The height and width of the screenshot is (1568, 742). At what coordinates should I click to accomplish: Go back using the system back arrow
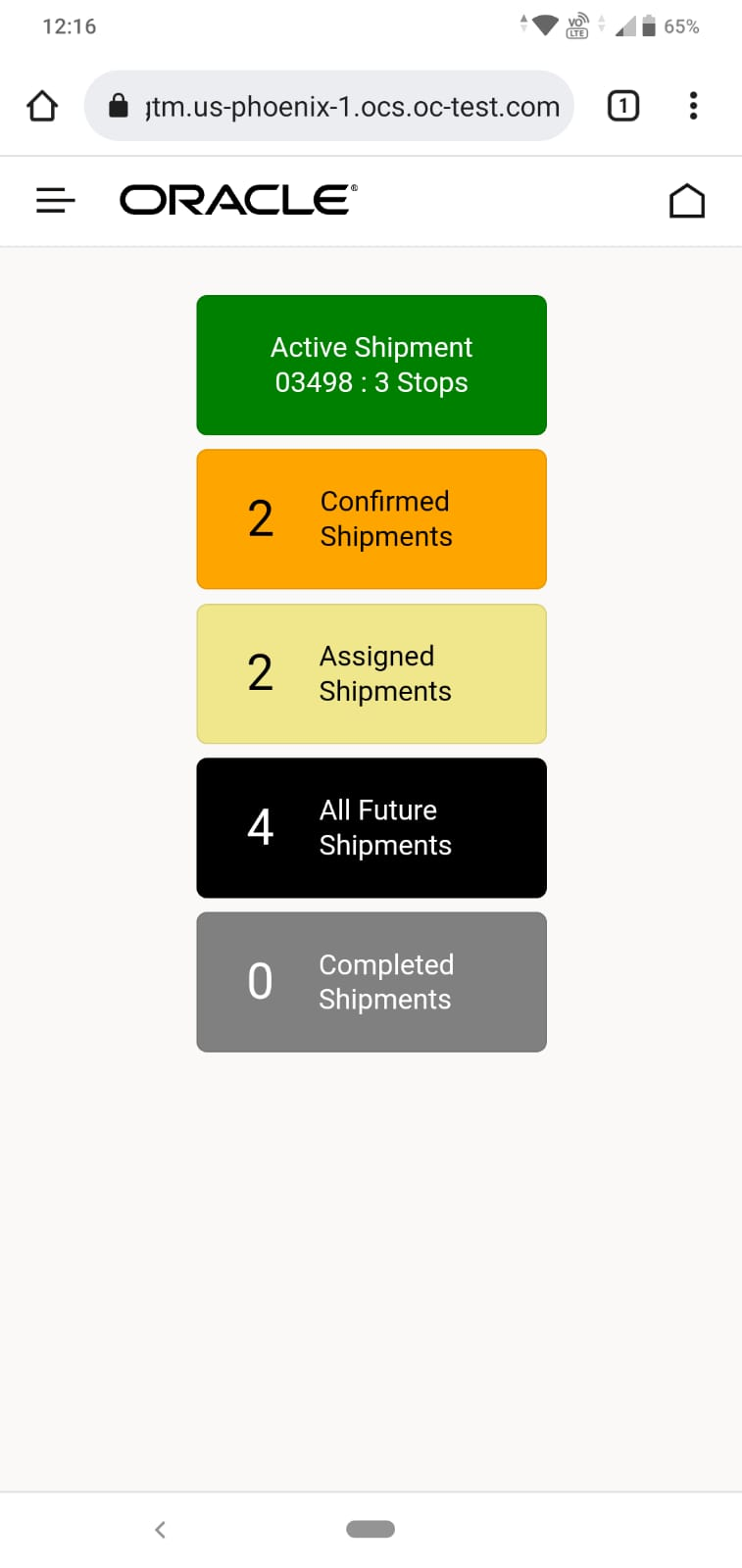161,1529
